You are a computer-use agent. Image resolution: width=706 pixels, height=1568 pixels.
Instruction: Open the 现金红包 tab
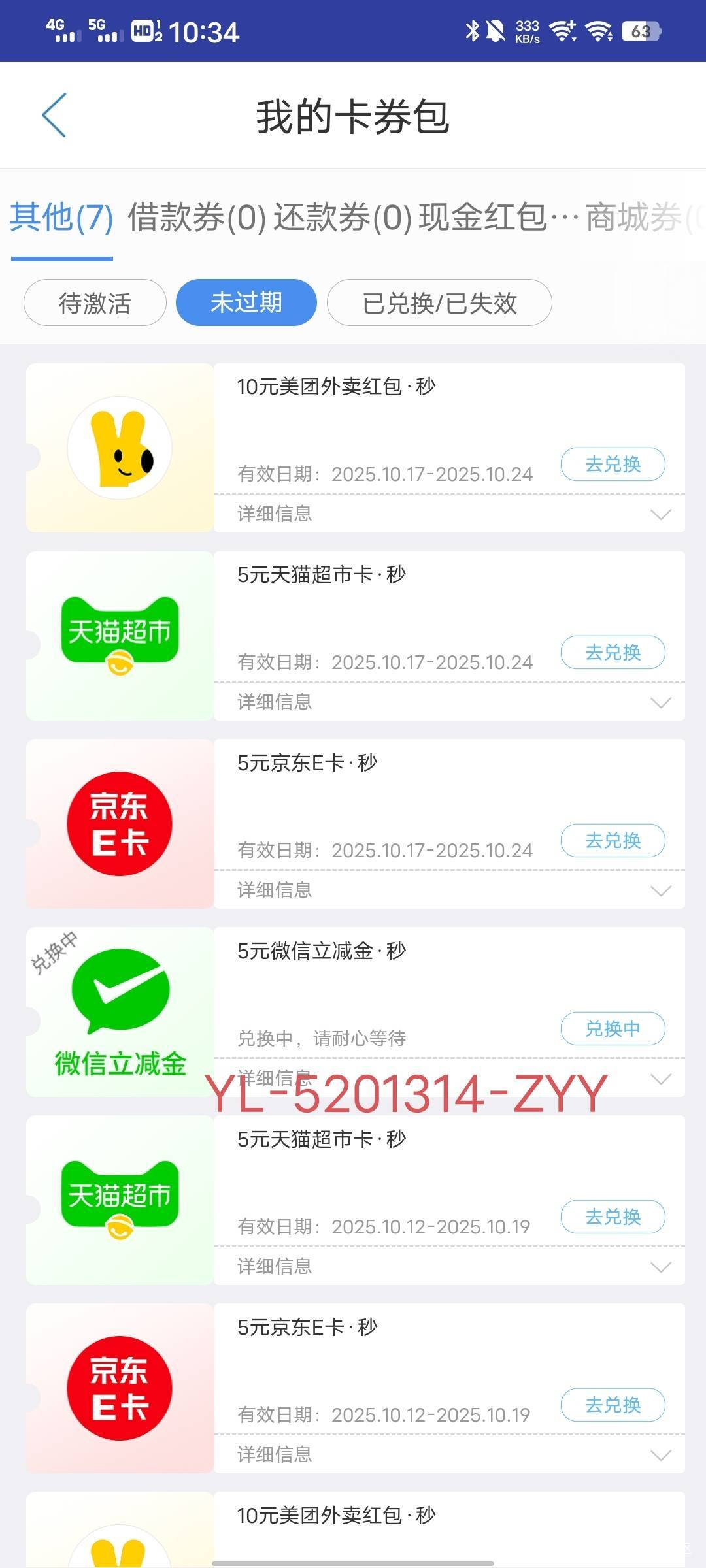point(497,218)
